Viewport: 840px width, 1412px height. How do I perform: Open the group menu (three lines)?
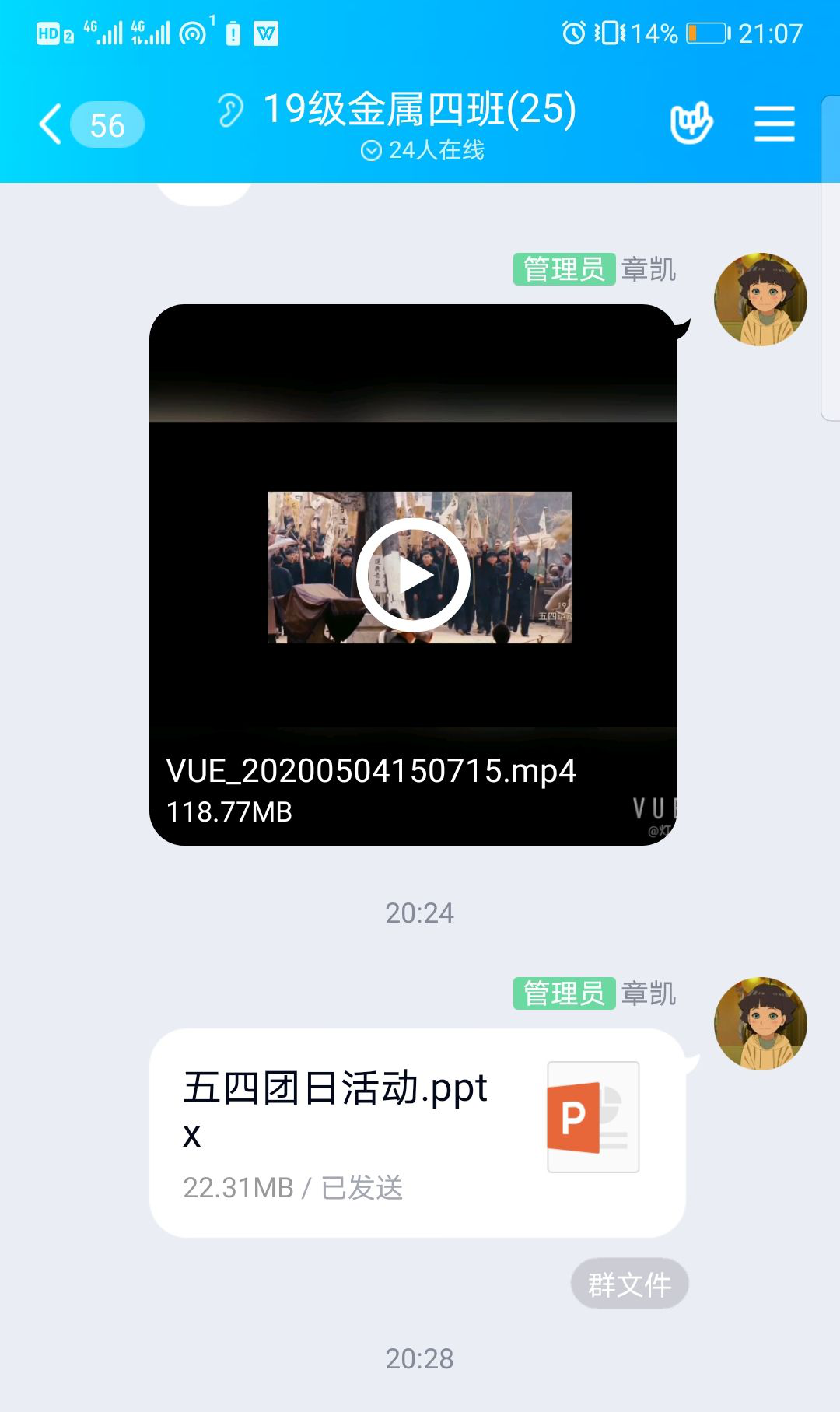pos(774,124)
